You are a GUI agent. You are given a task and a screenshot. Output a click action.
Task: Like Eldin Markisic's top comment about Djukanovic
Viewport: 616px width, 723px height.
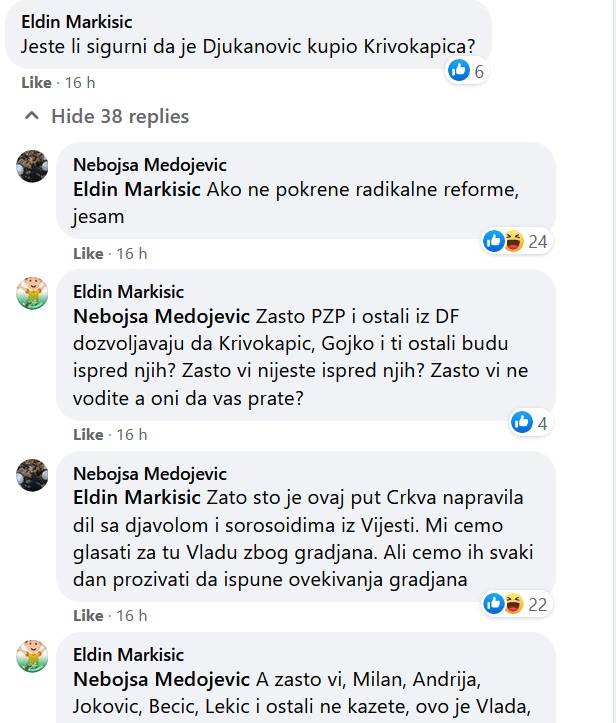point(36,83)
